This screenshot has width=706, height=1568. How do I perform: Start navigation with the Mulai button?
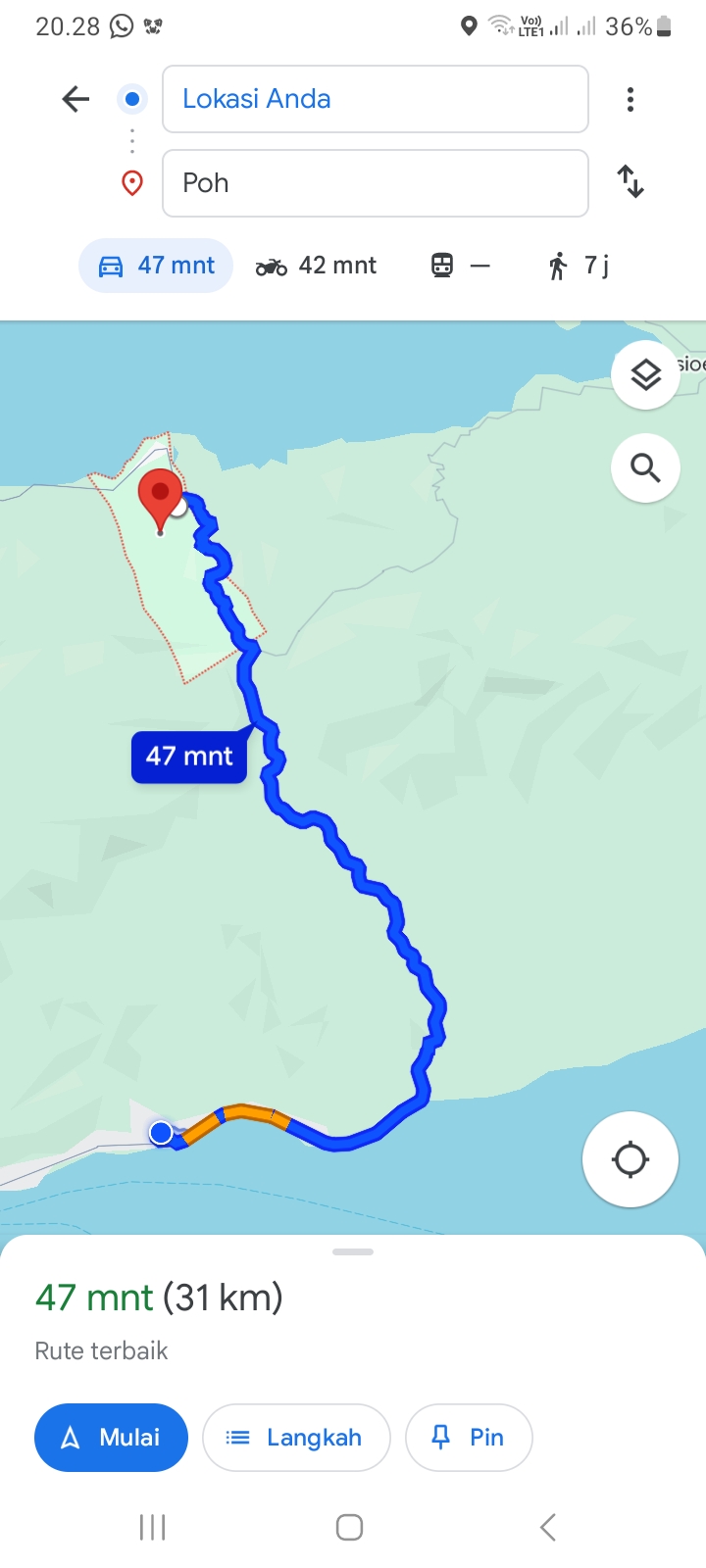click(111, 1438)
